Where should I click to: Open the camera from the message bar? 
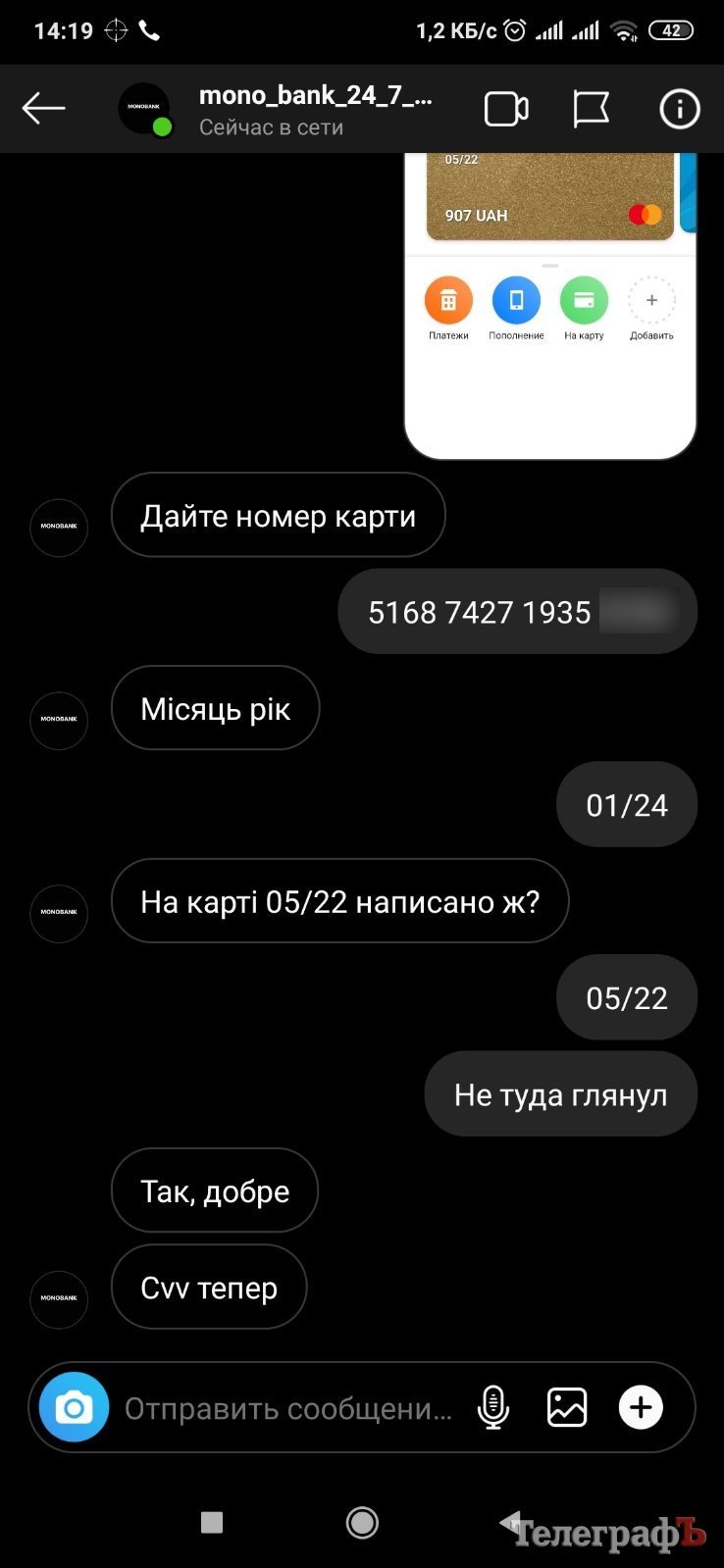click(x=74, y=1408)
